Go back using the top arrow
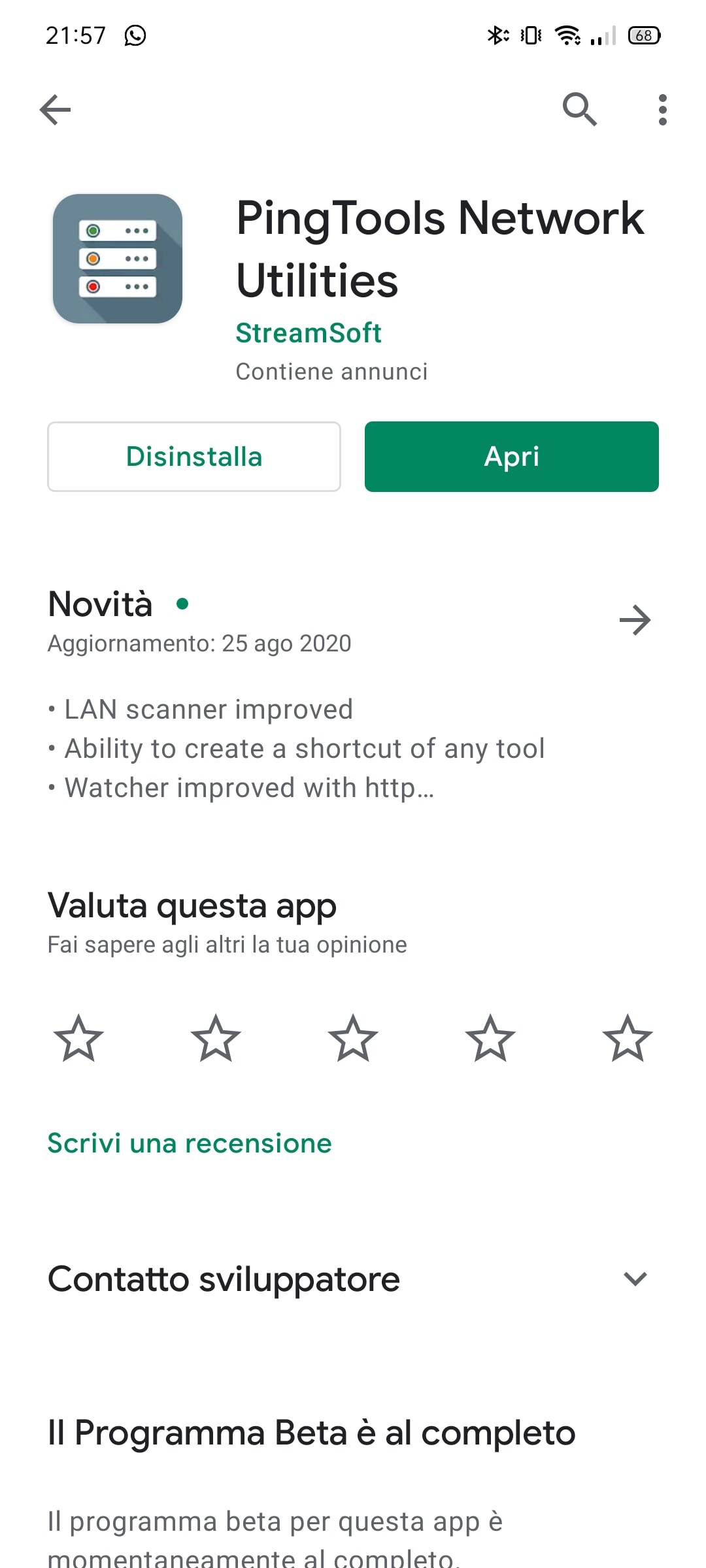 (55, 109)
